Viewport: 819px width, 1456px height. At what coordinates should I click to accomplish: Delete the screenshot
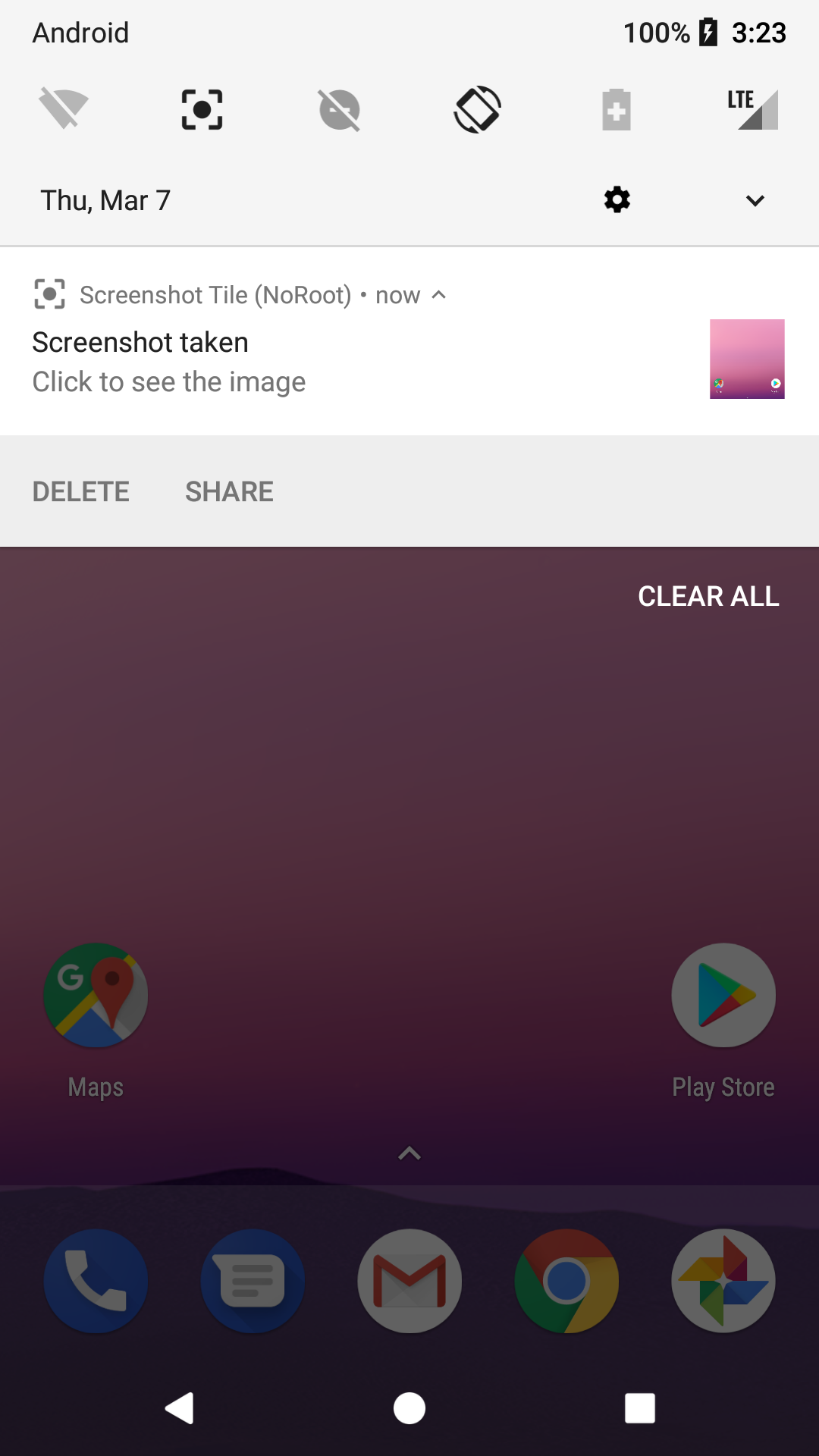coord(80,491)
